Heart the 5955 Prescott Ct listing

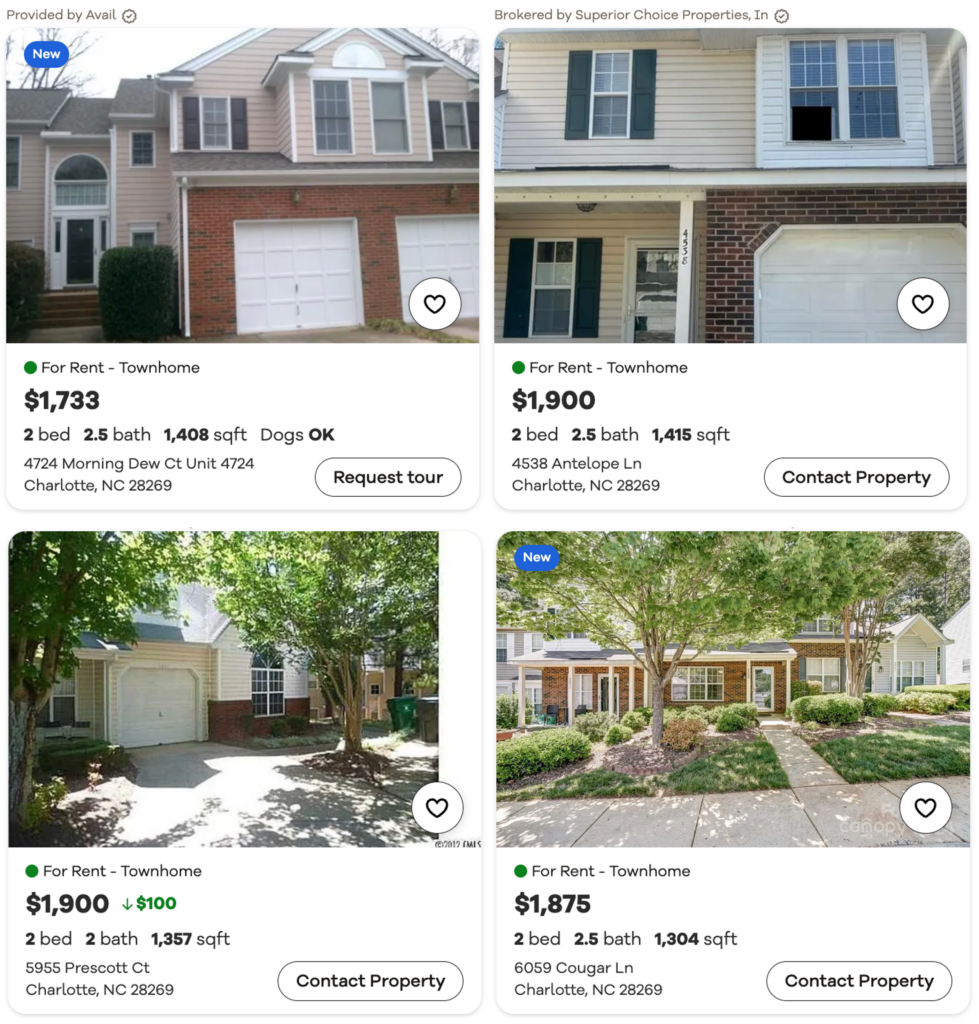point(437,808)
